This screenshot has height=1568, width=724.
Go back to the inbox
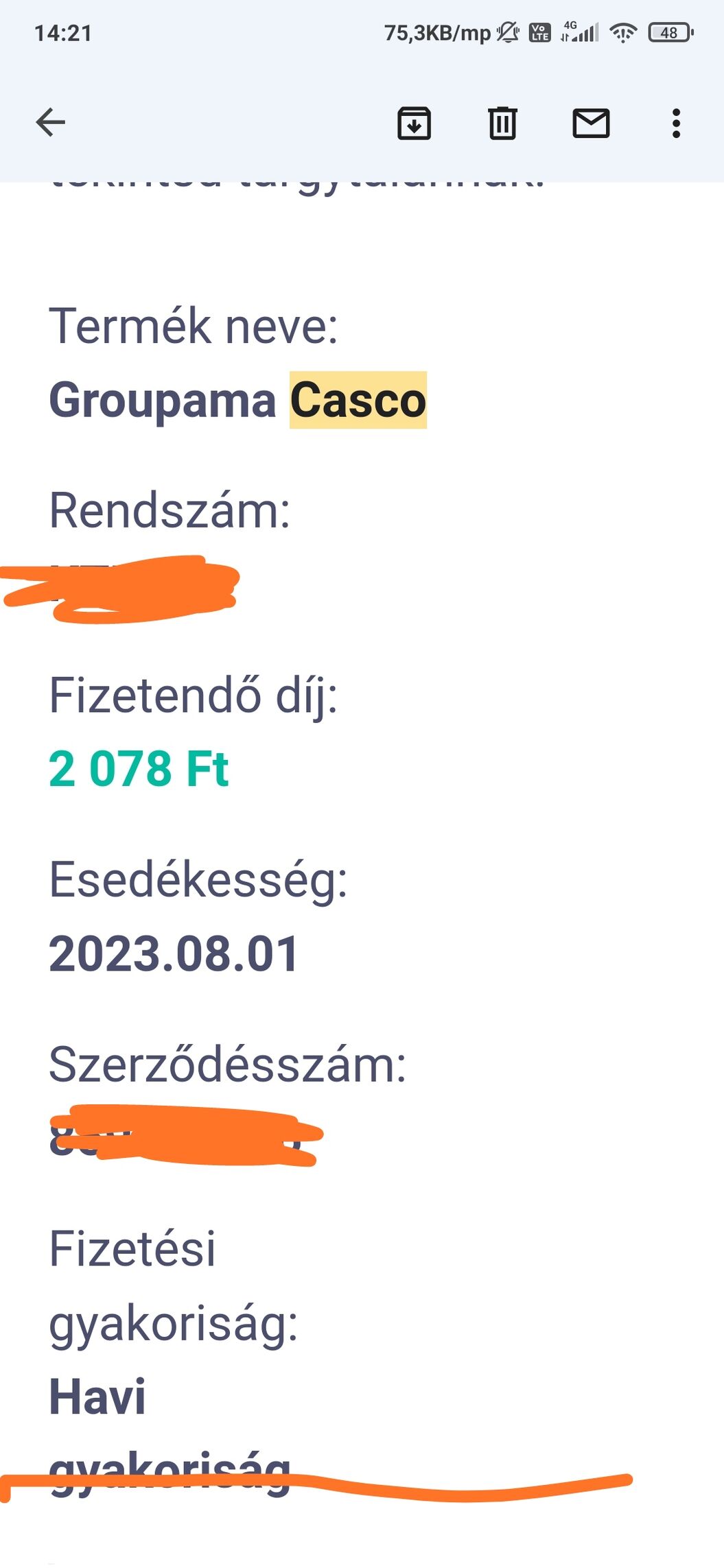[x=50, y=123]
